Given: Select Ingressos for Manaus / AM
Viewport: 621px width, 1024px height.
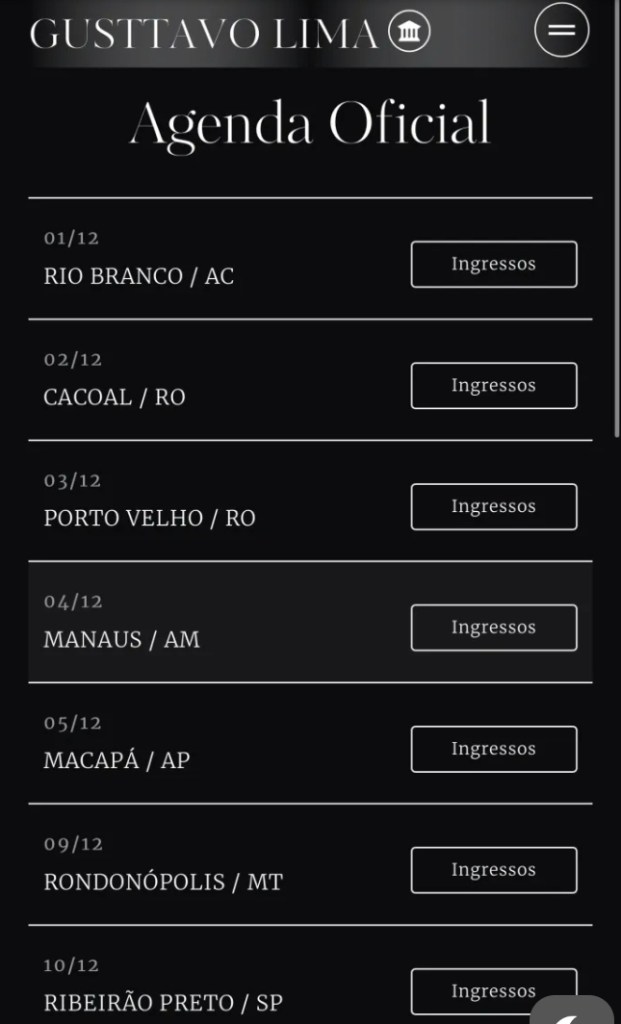Looking at the screenshot, I should 493,627.
